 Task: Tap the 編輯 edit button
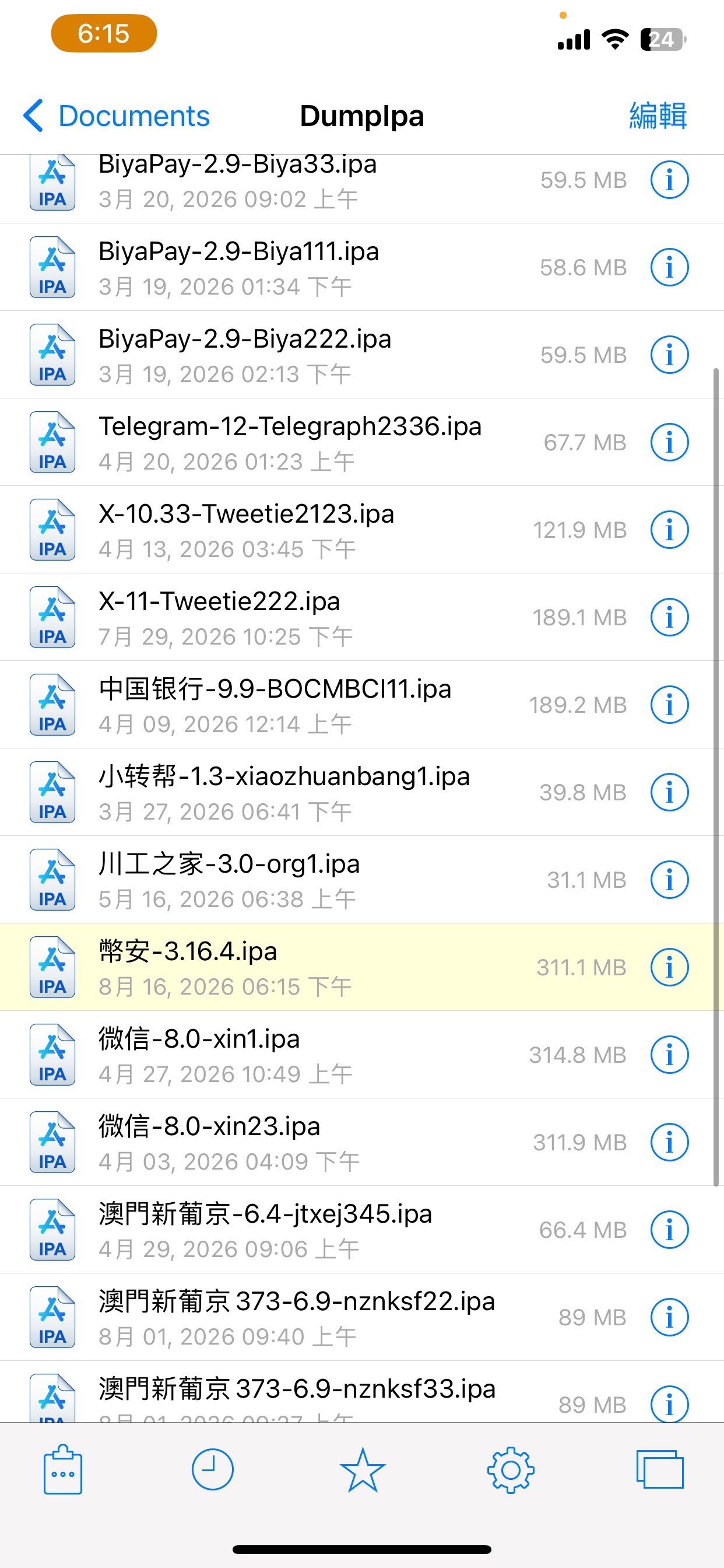click(x=658, y=116)
